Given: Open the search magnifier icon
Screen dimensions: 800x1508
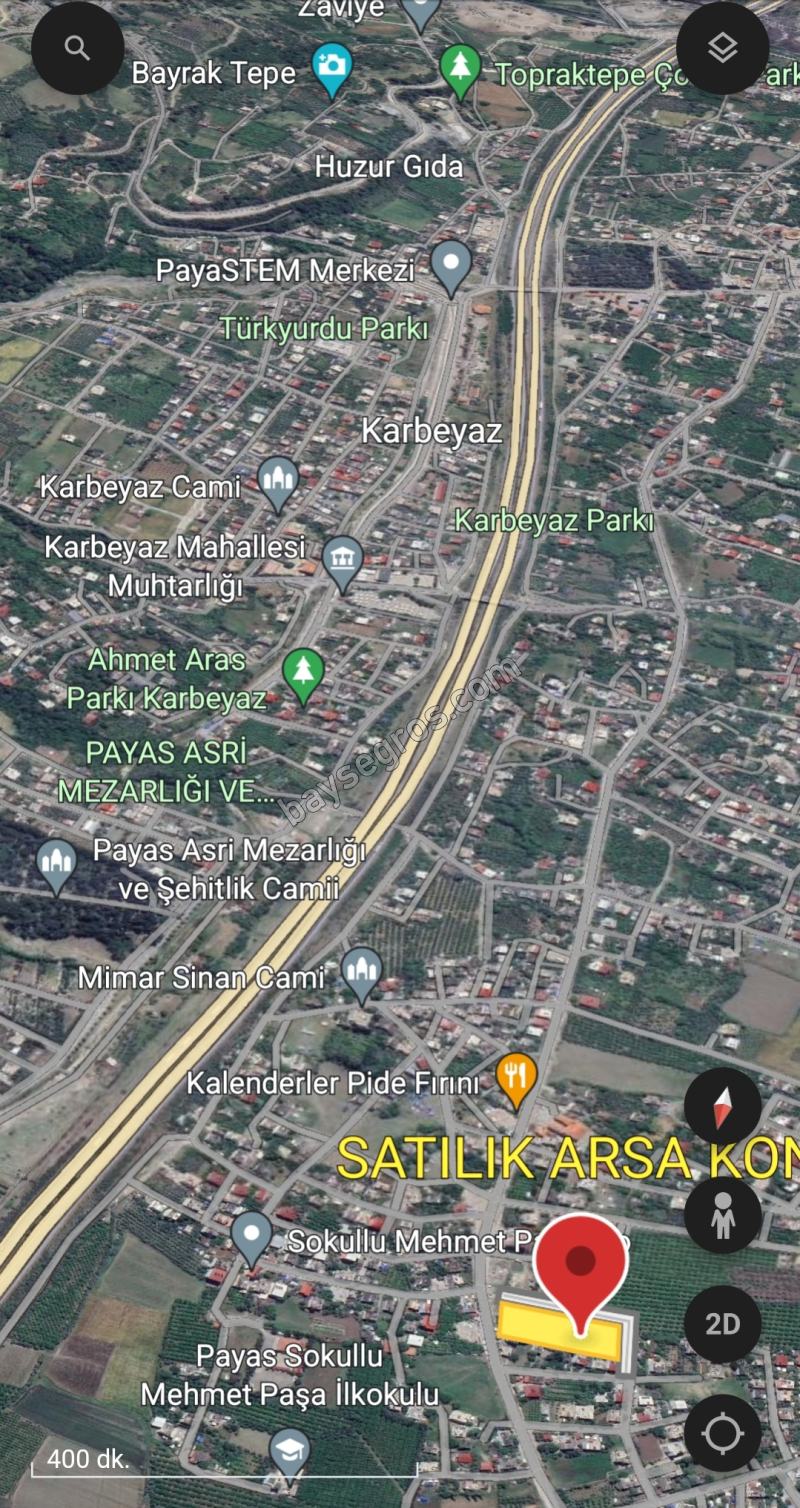Looking at the screenshot, I should [x=77, y=48].
